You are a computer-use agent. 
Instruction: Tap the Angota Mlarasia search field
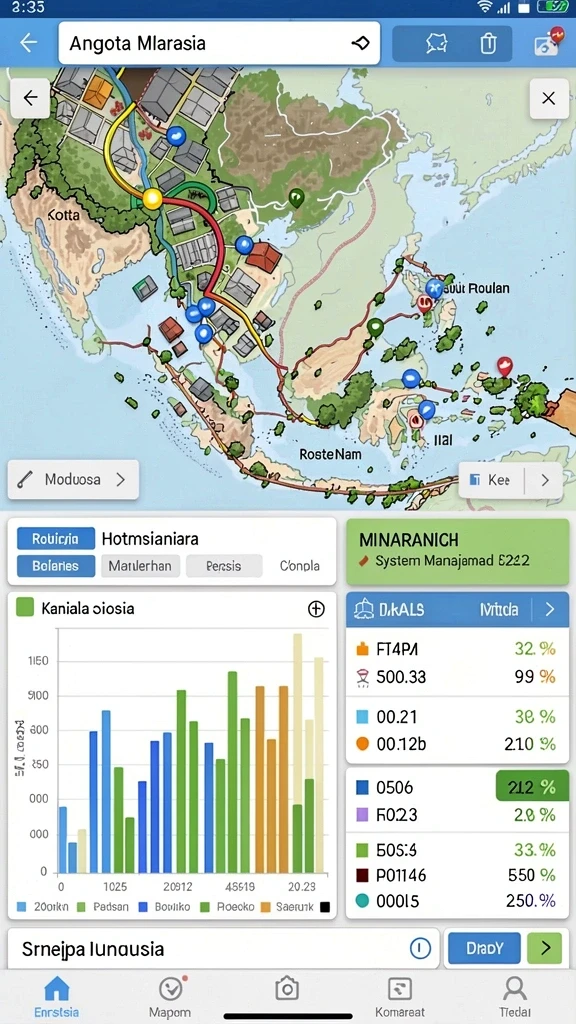pyautogui.click(x=219, y=43)
